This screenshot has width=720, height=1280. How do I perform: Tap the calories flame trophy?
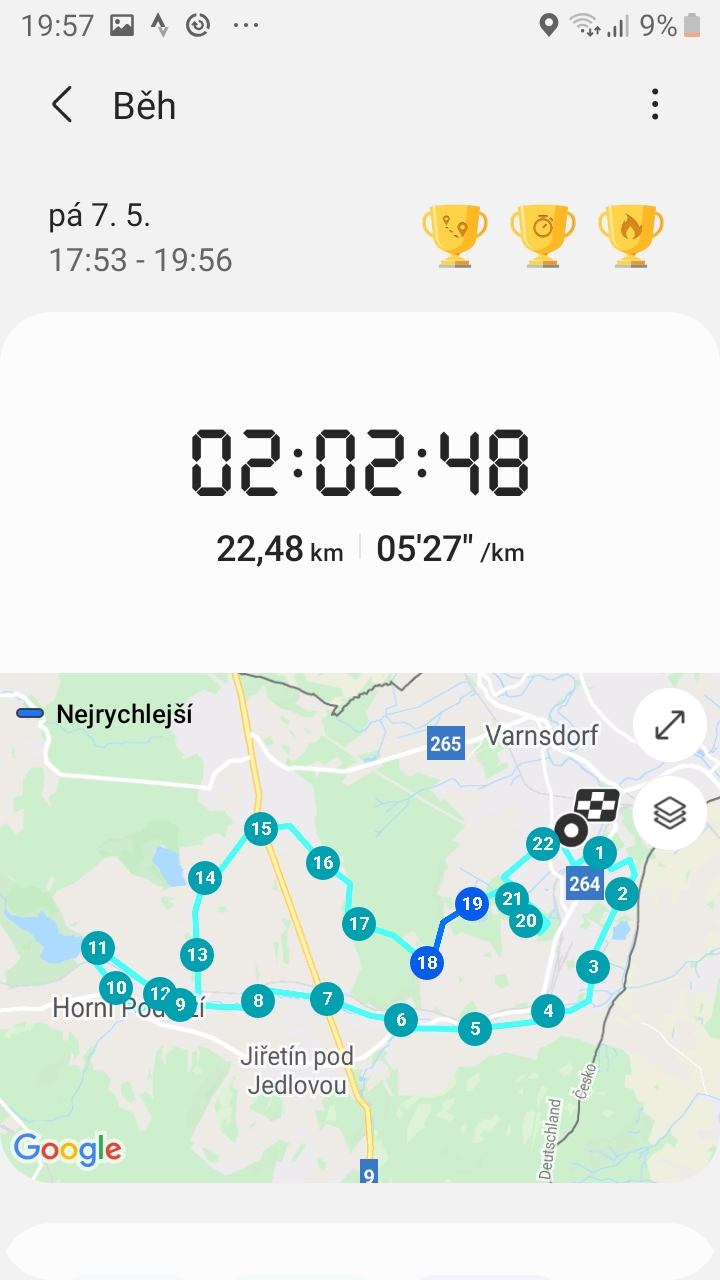click(631, 236)
